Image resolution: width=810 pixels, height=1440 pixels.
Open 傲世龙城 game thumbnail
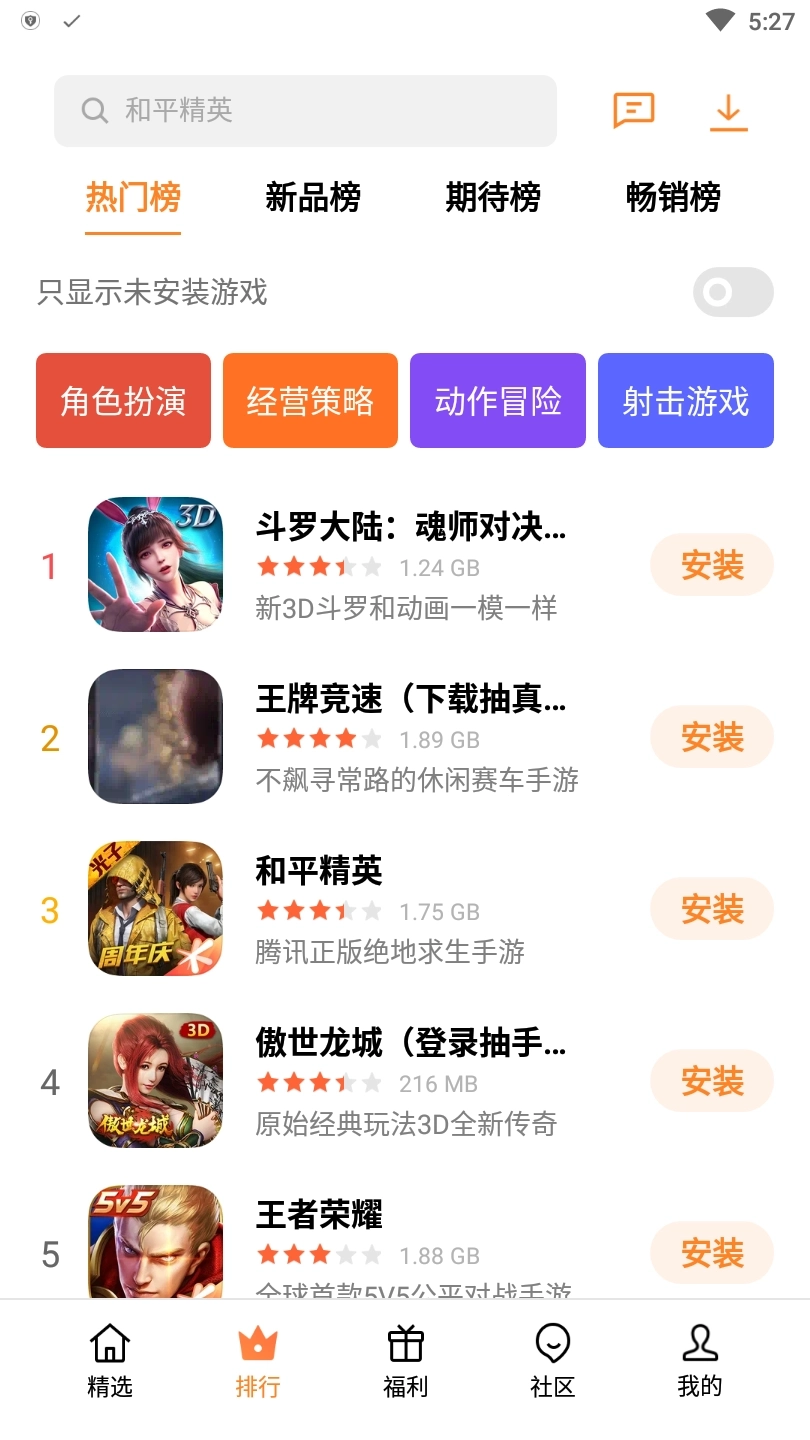155,1081
